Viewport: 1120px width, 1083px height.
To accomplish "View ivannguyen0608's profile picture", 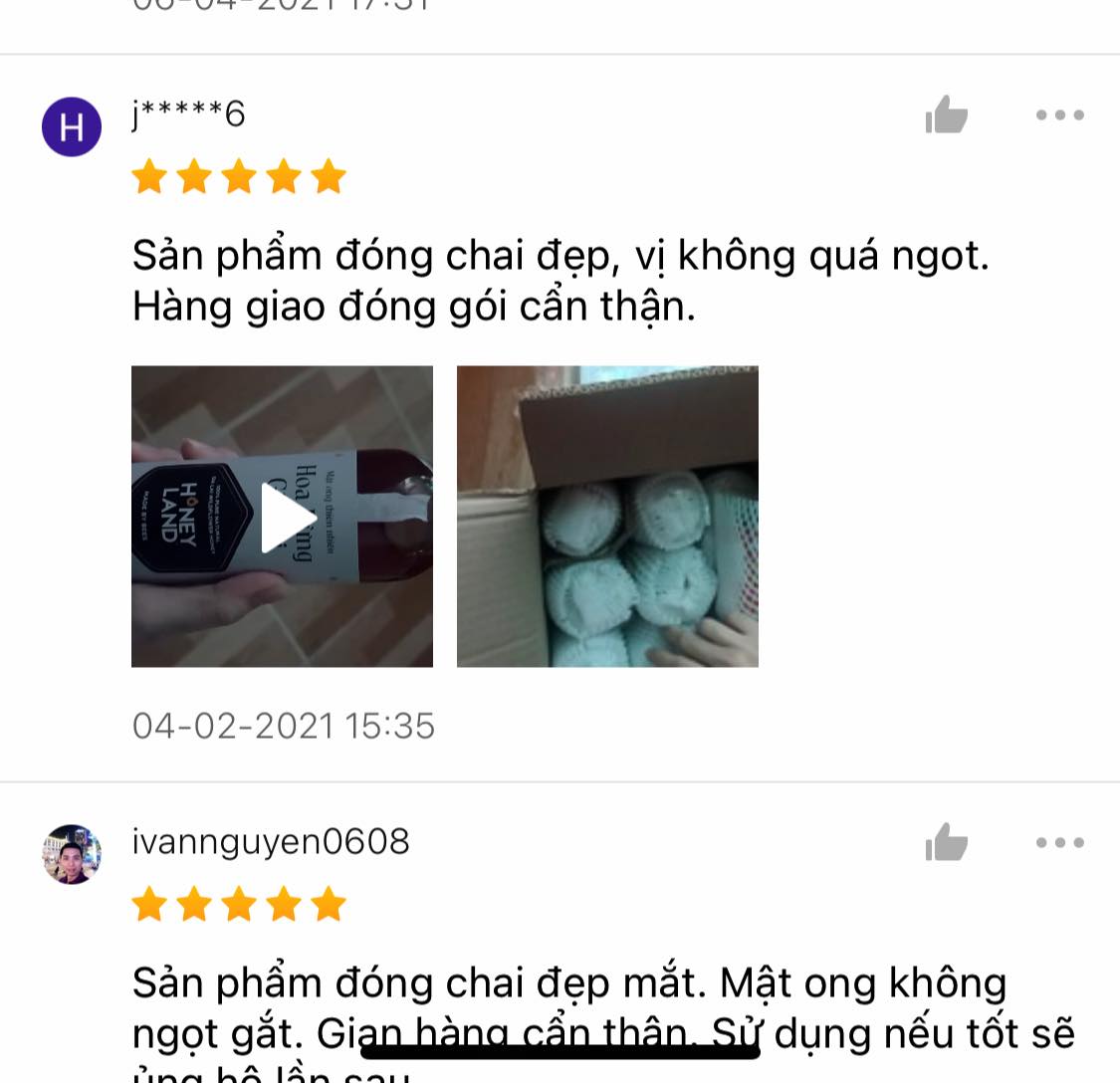I will [x=72, y=854].
